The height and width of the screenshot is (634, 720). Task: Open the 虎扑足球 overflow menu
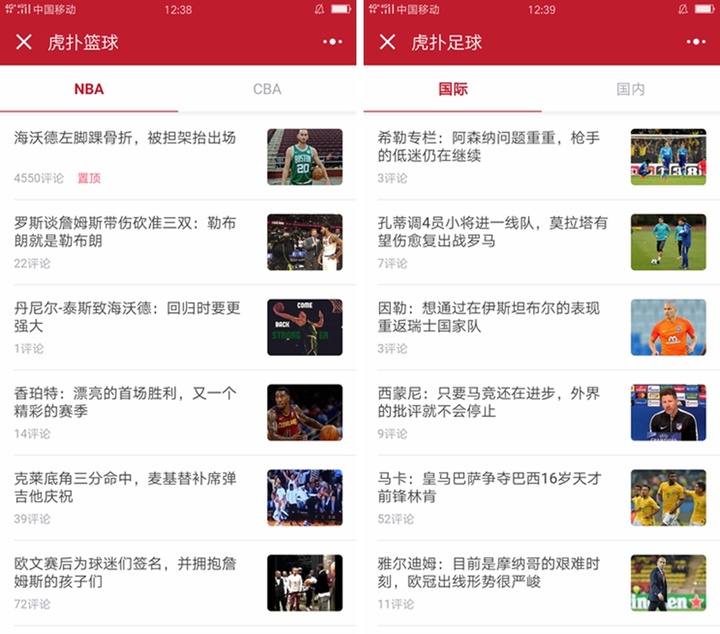(696, 42)
